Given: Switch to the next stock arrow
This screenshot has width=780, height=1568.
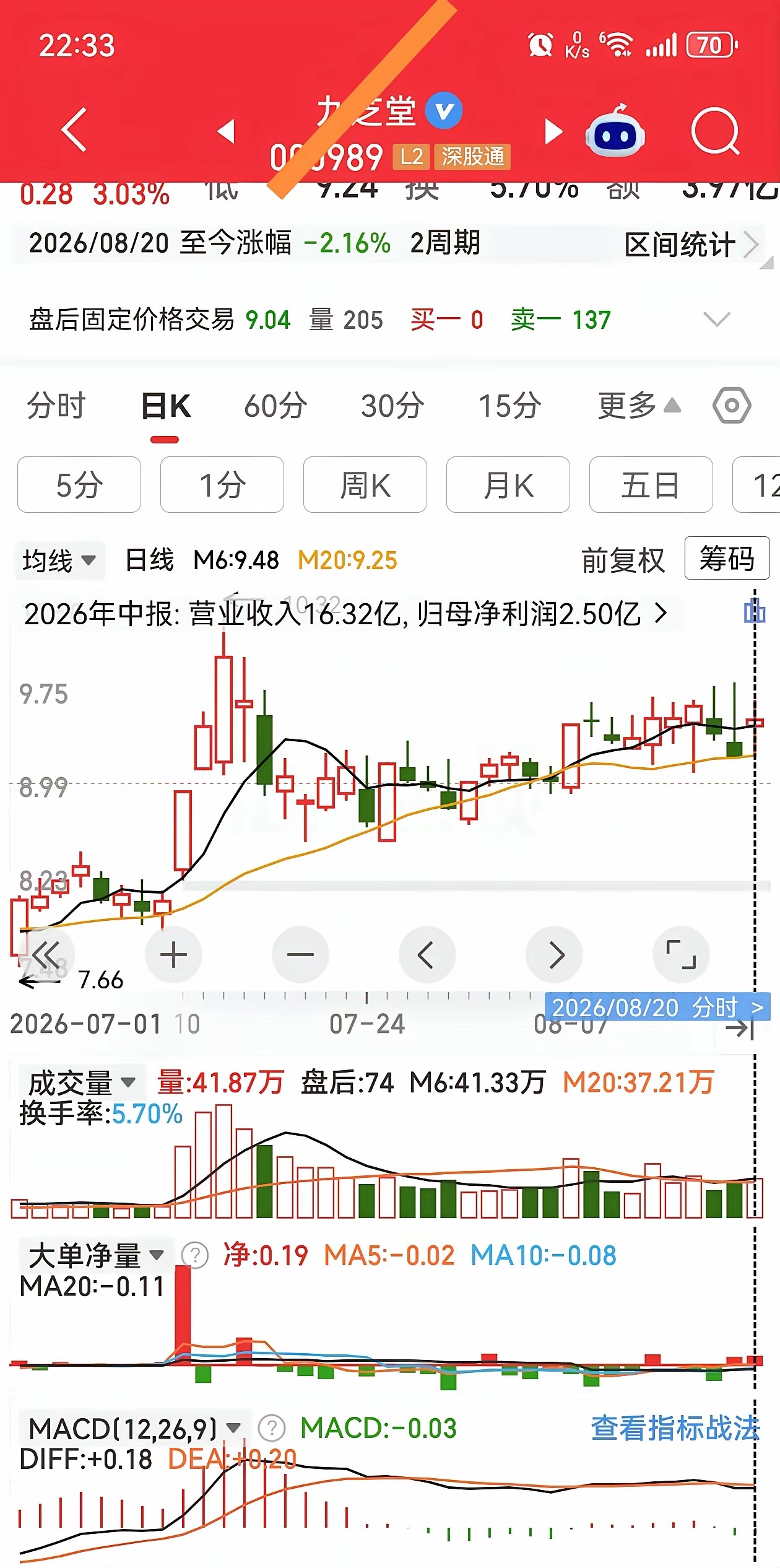Looking at the screenshot, I should (x=553, y=131).
